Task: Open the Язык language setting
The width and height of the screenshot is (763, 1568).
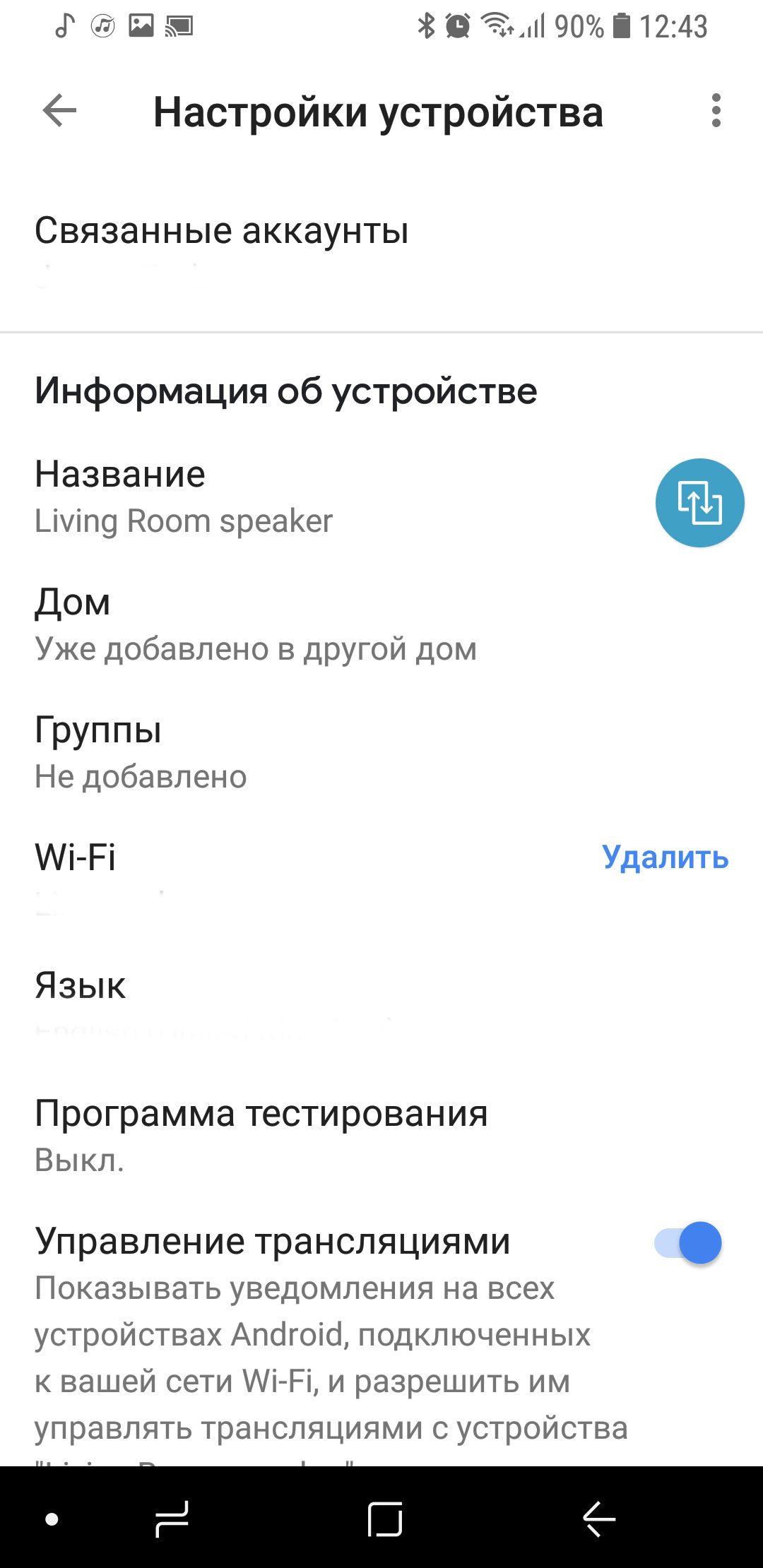Action: click(x=381, y=1008)
